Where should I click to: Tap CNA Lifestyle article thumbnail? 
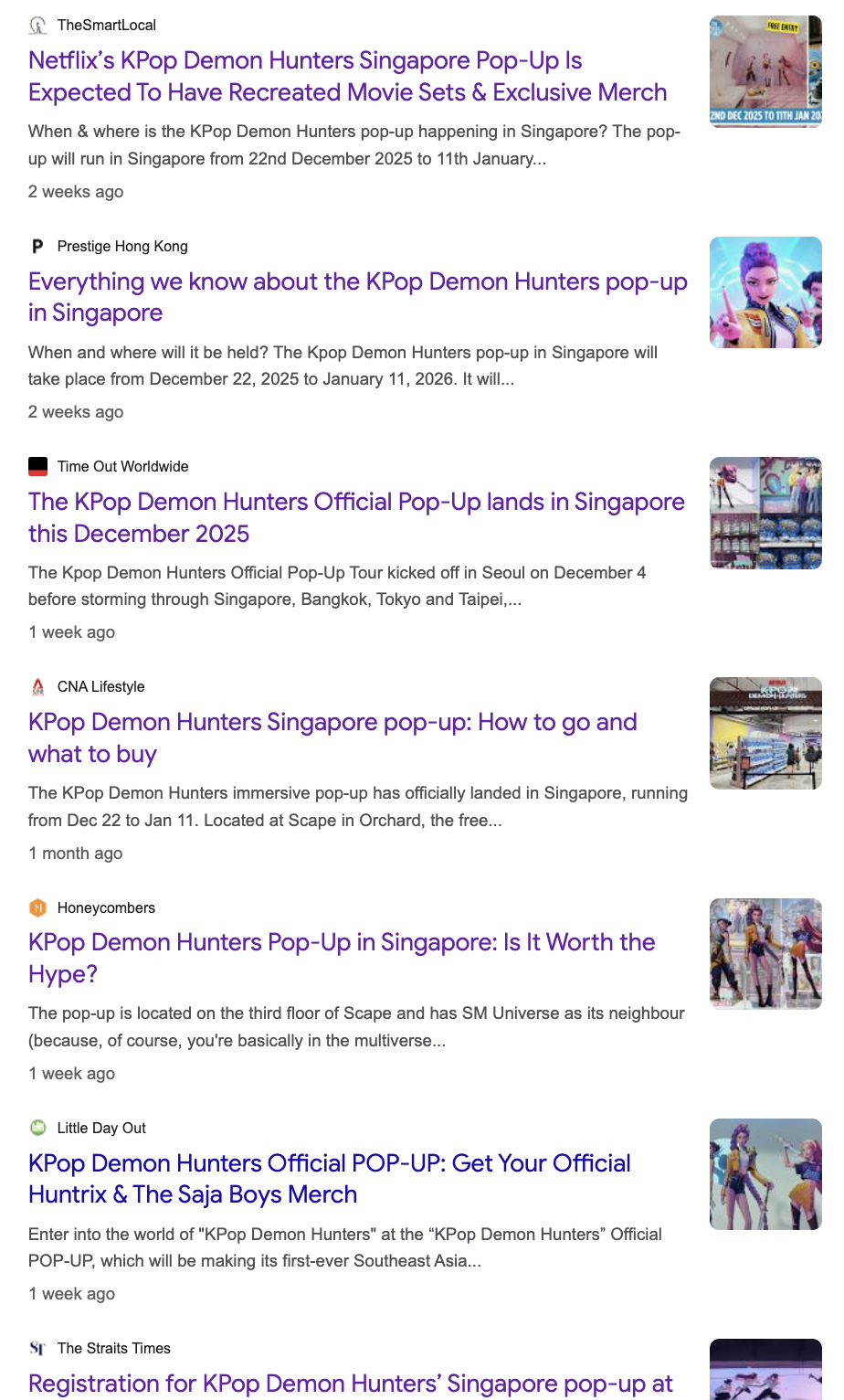(765, 733)
